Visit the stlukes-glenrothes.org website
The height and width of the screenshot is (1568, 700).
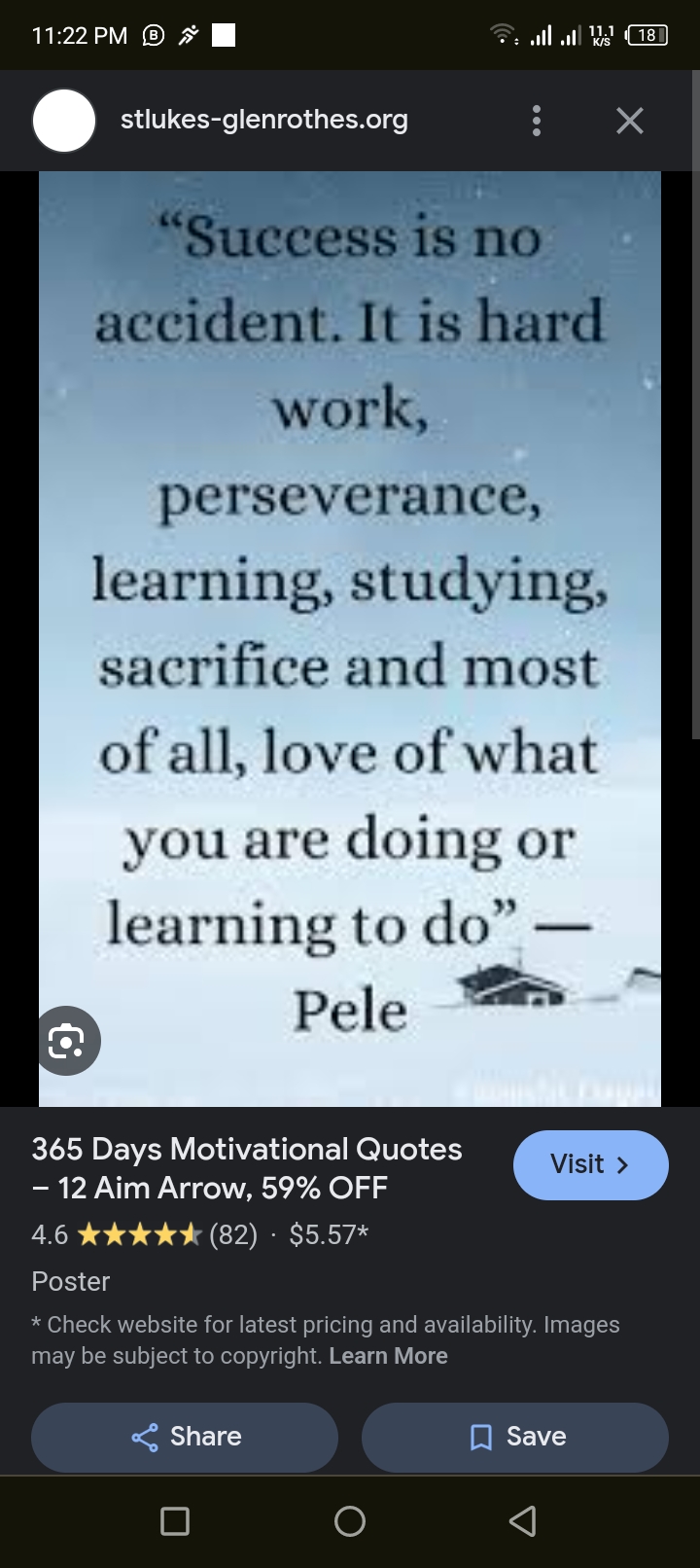[590, 1164]
